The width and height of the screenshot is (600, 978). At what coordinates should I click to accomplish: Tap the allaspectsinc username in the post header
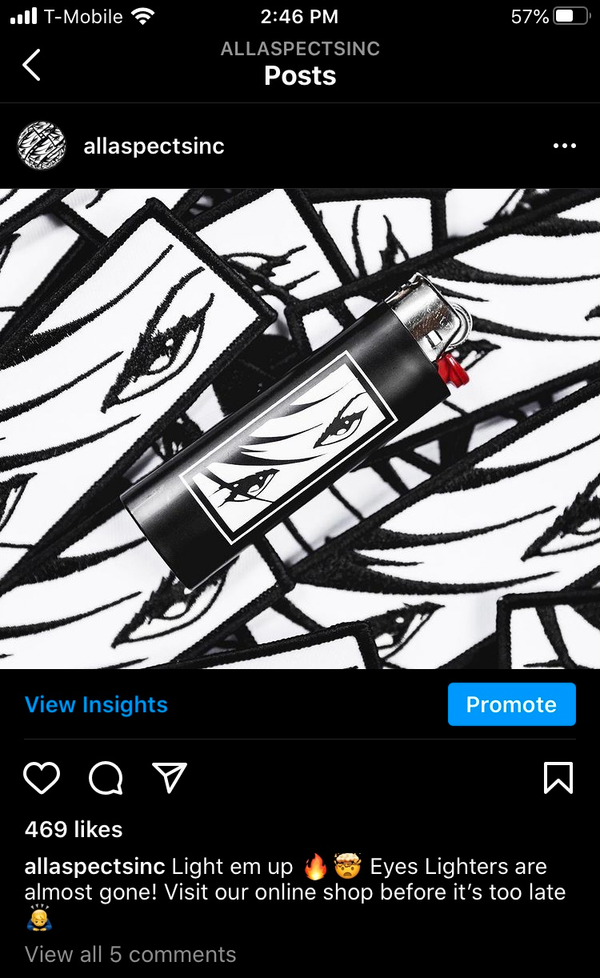point(154,146)
